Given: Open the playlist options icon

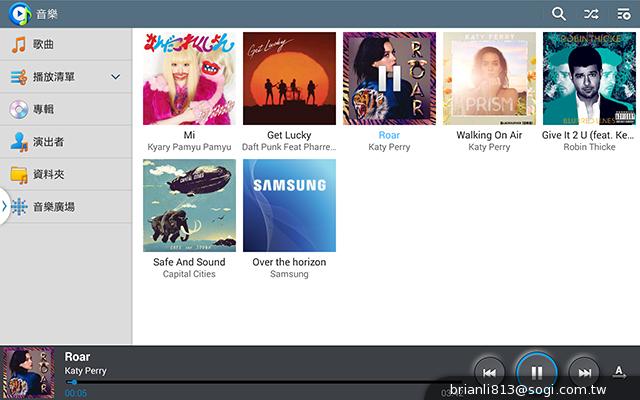Looking at the screenshot, I should click(x=623, y=14).
